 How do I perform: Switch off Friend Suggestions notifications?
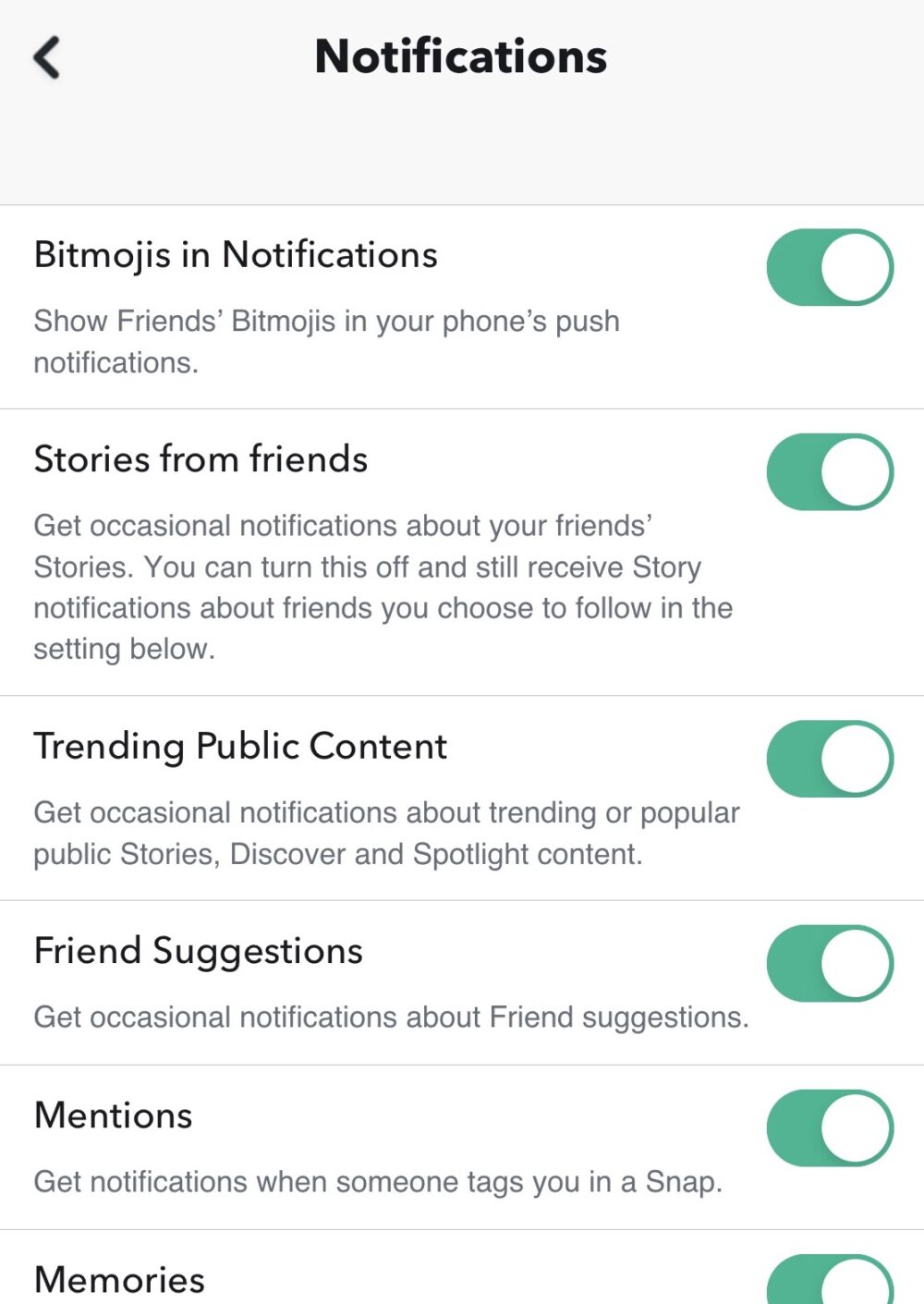(829, 963)
